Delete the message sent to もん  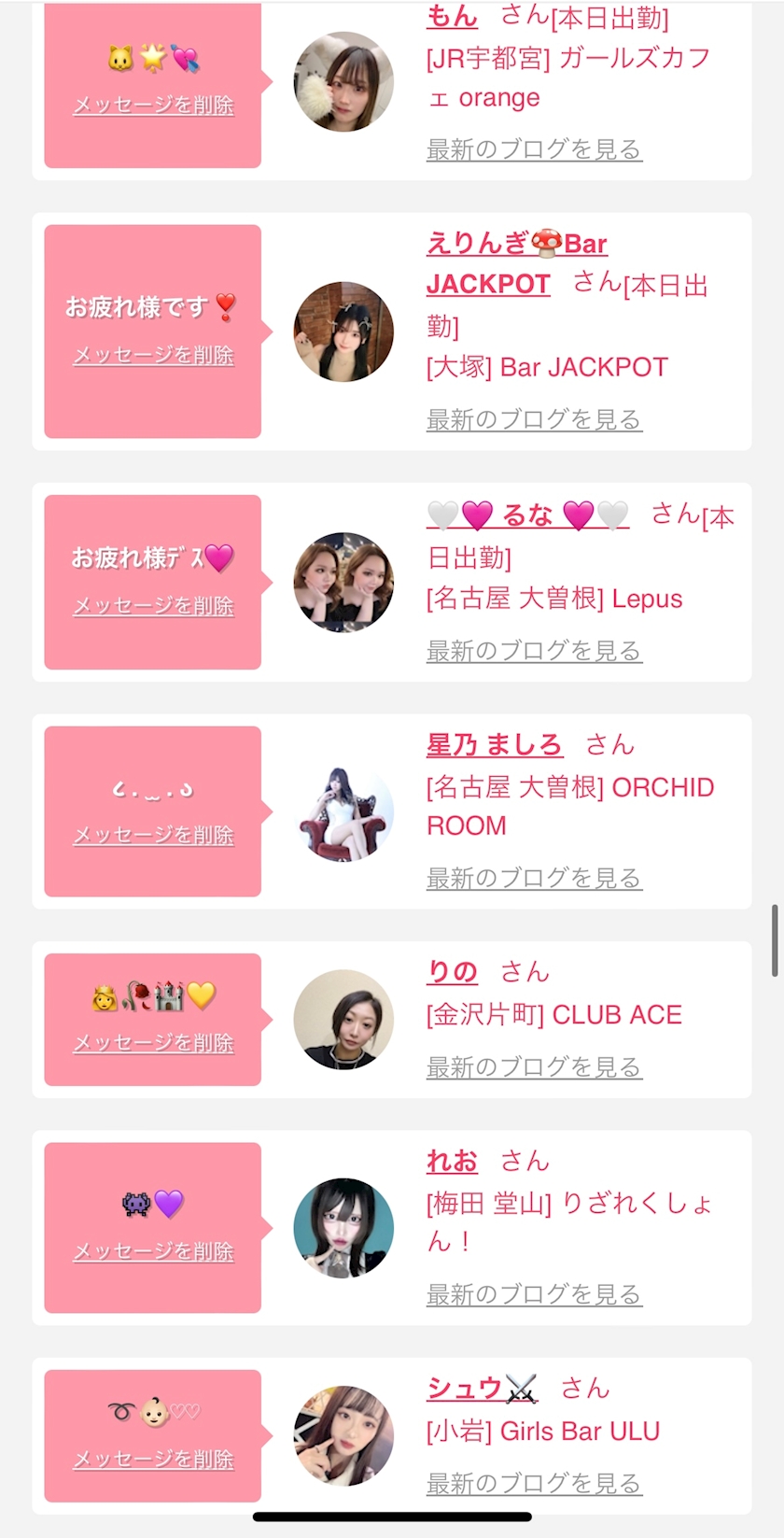(153, 106)
